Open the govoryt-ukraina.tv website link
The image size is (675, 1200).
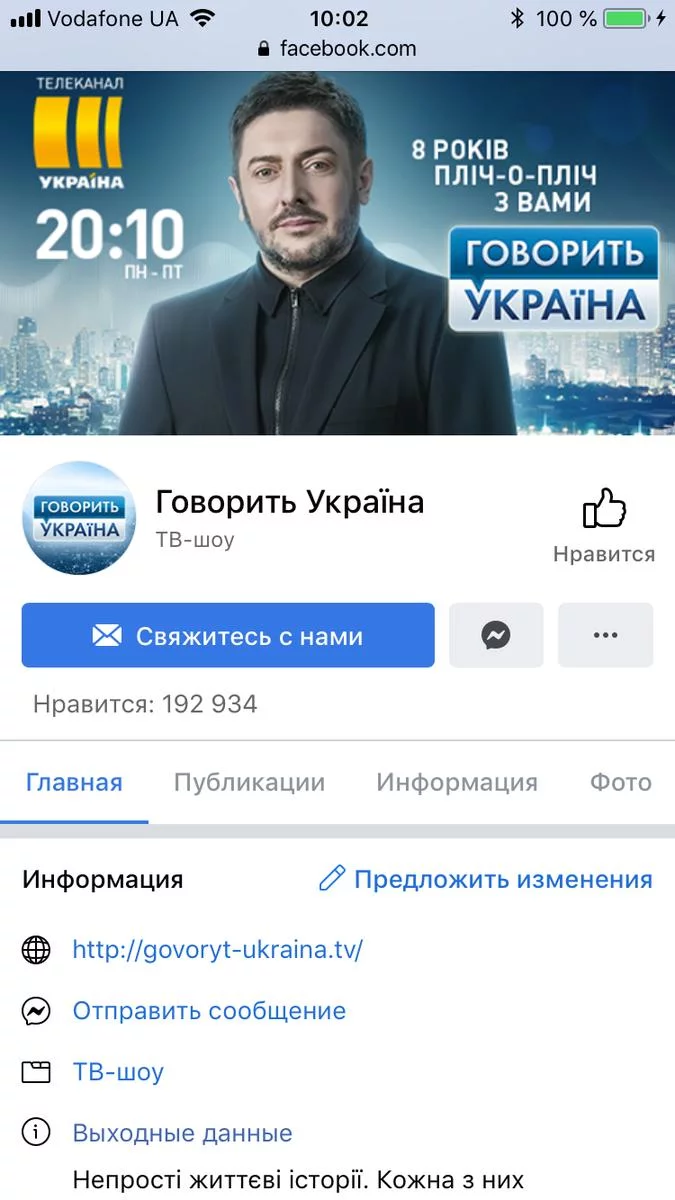click(x=217, y=949)
